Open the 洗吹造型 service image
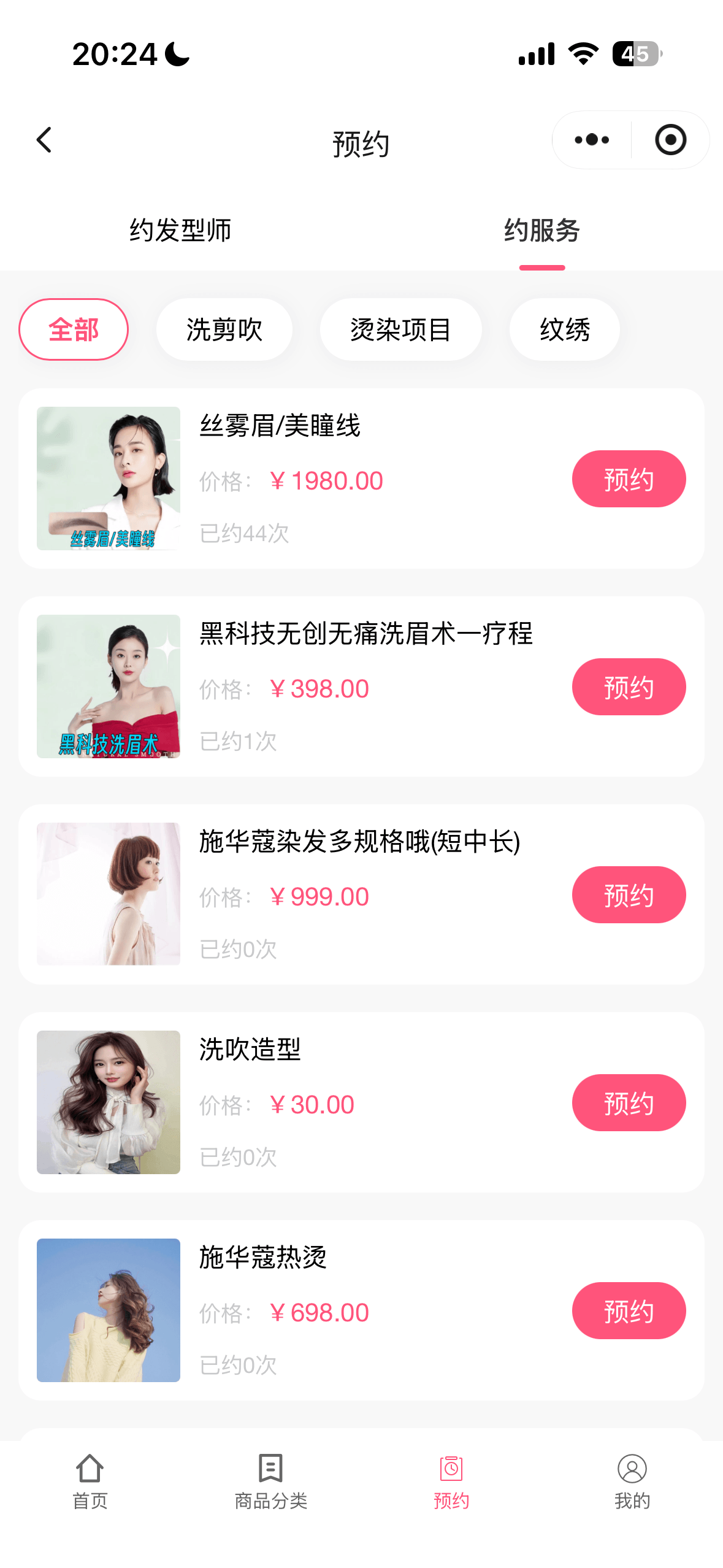 click(x=109, y=1102)
